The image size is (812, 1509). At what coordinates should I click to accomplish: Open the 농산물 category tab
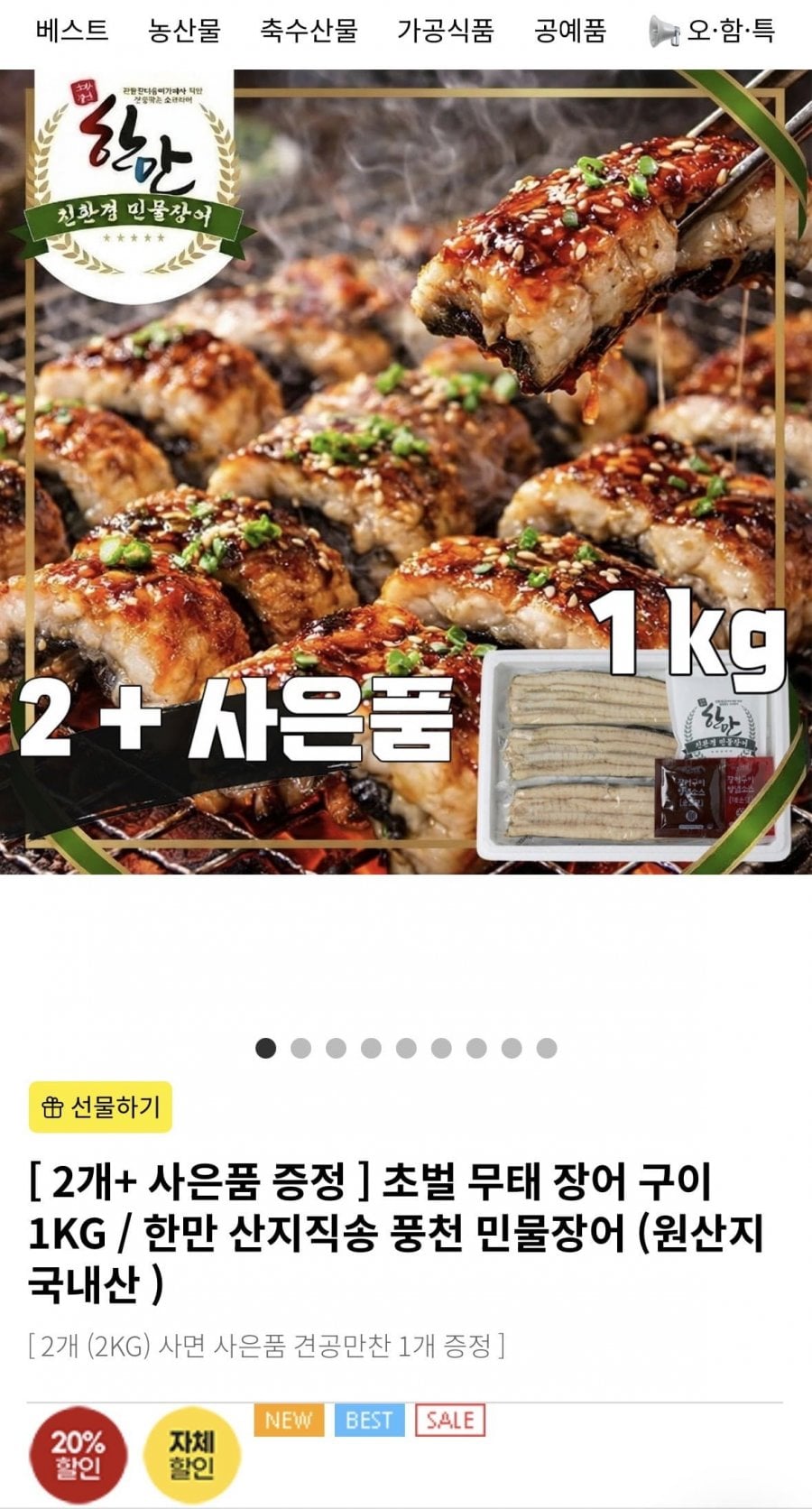coord(184,31)
